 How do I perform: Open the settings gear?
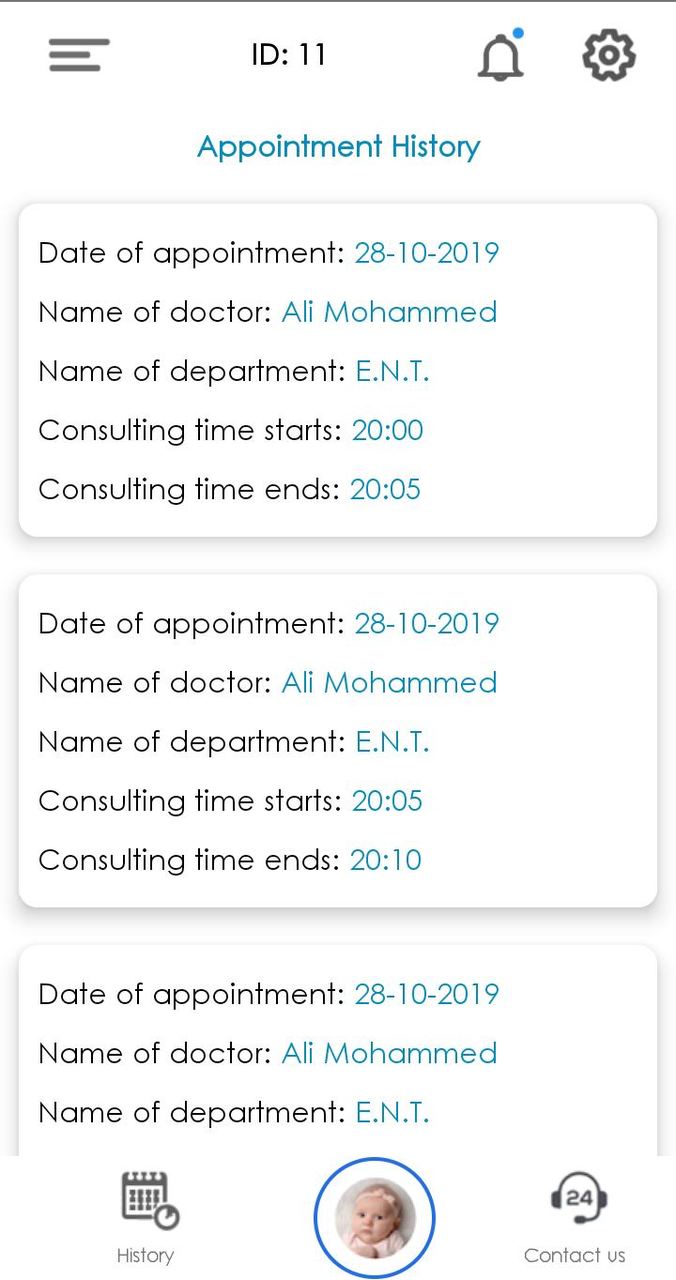(608, 55)
